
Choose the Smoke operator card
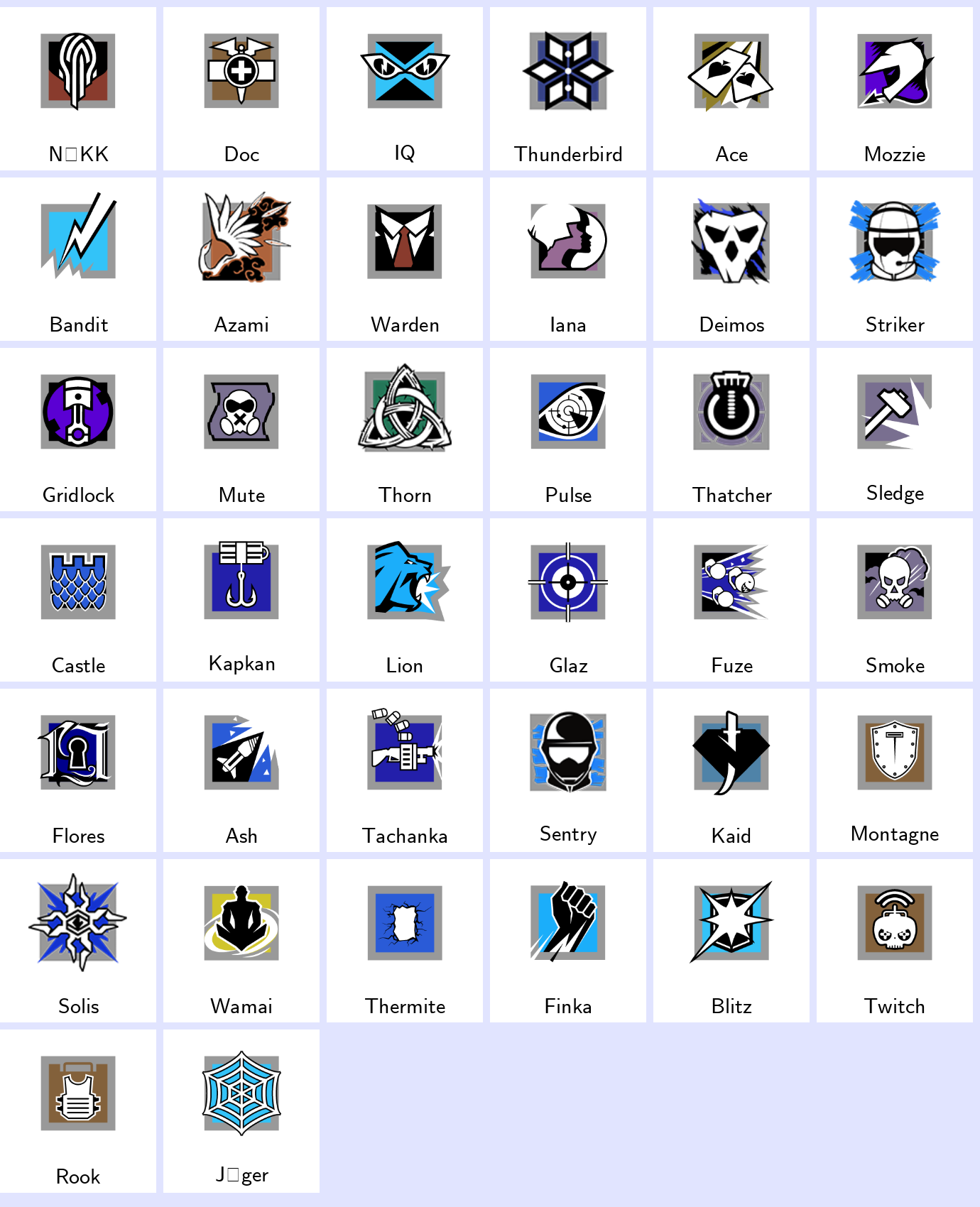[895, 600]
